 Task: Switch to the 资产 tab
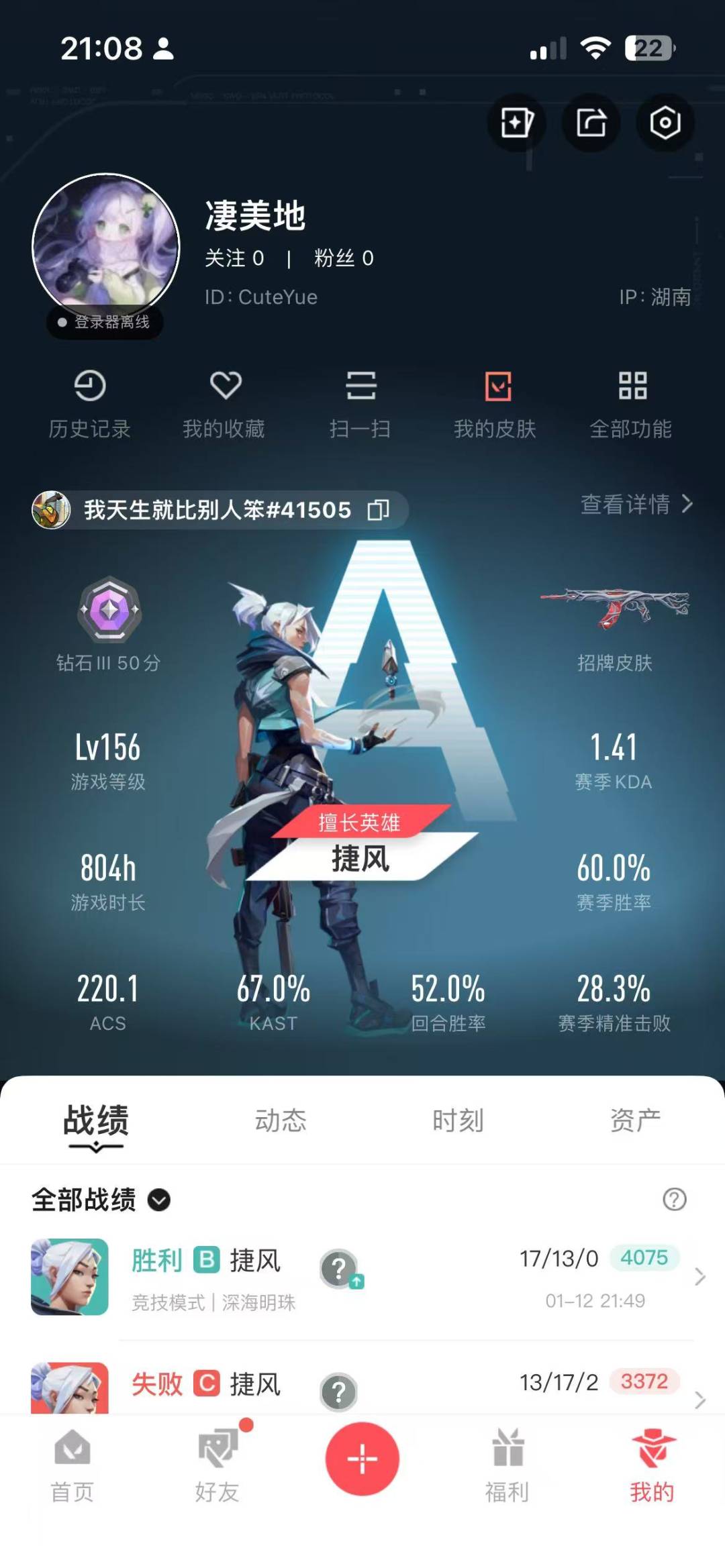point(635,1120)
